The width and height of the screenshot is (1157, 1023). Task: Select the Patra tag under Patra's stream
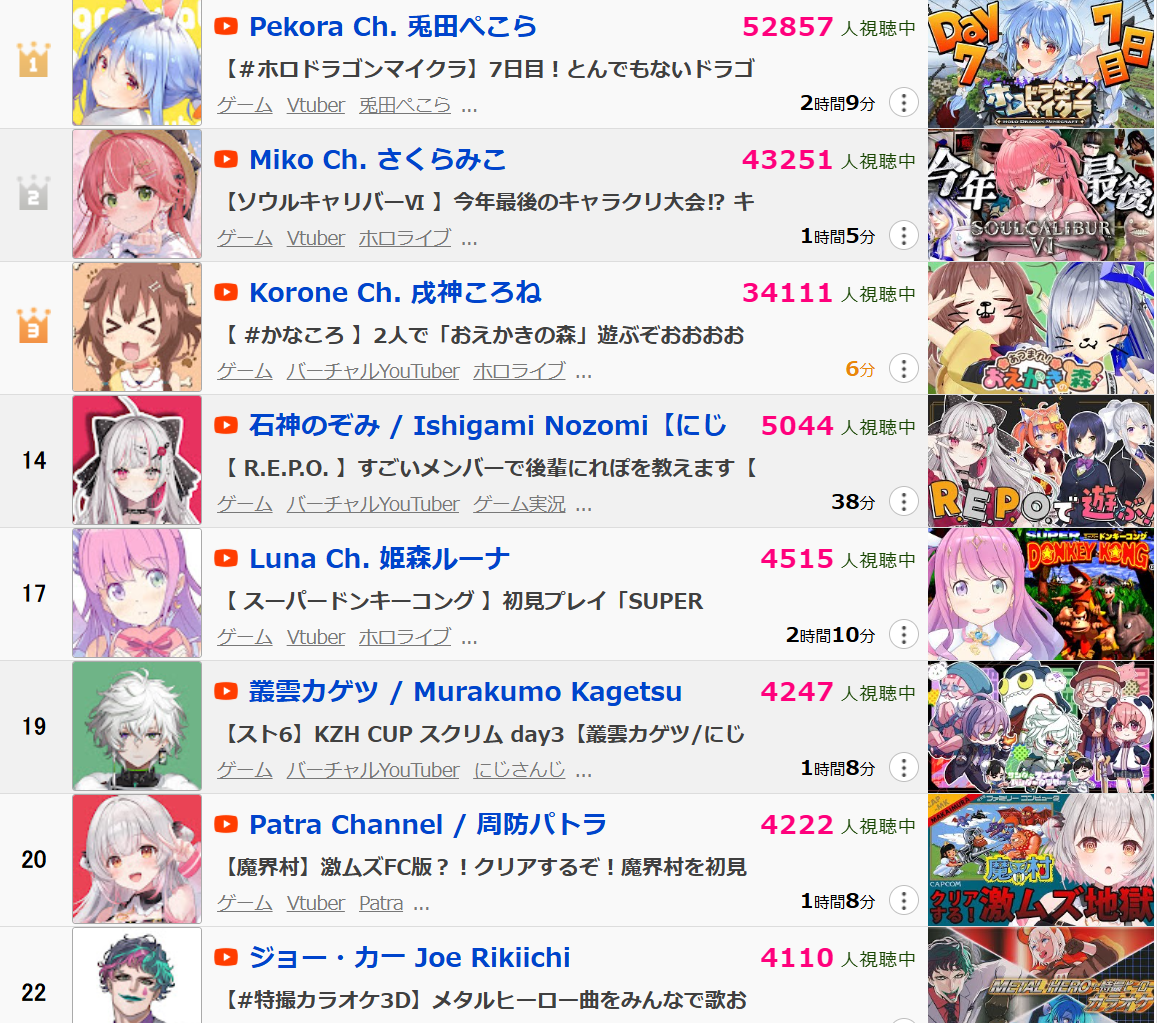click(x=380, y=903)
